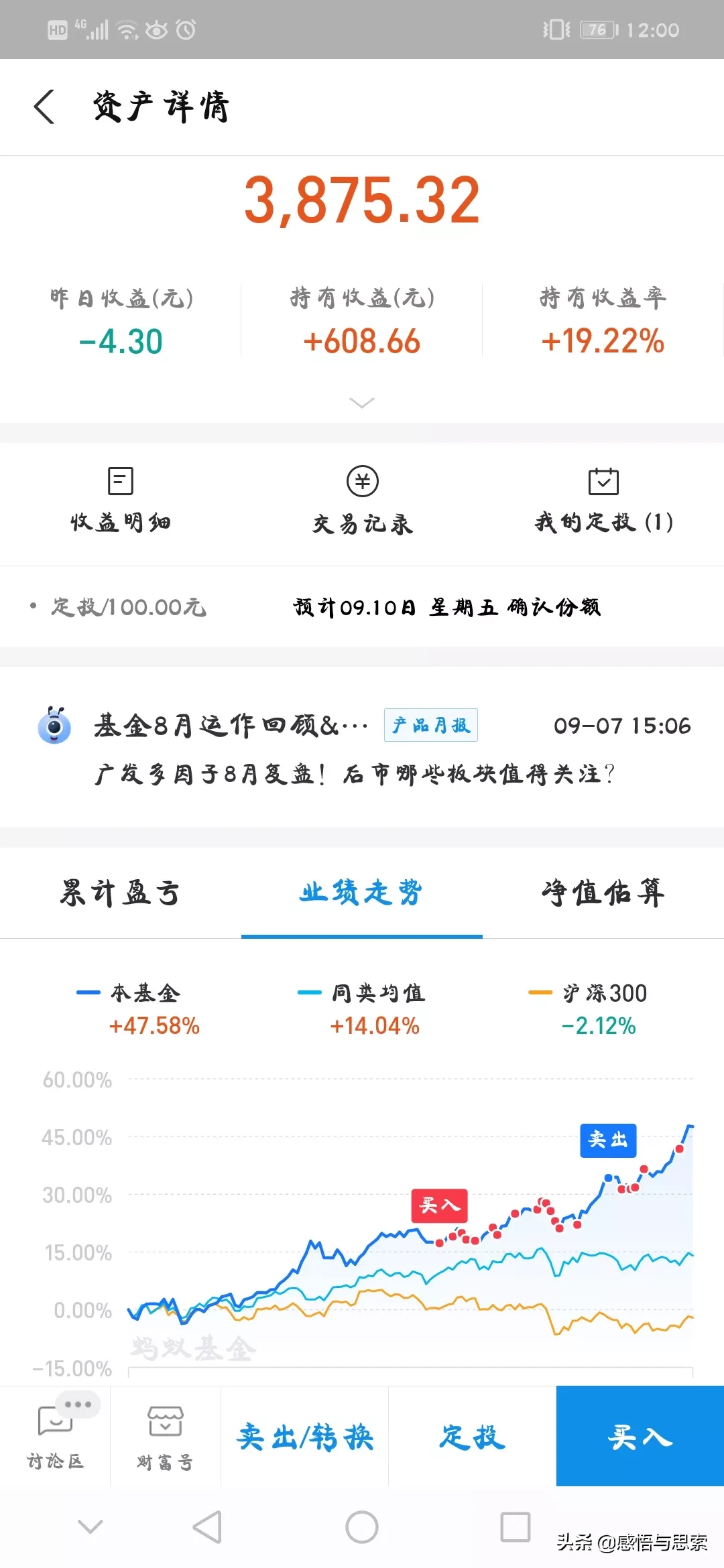Tap 卖出/转换 button
This screenshot has height=1568, width=724.
pos(305,1437)
